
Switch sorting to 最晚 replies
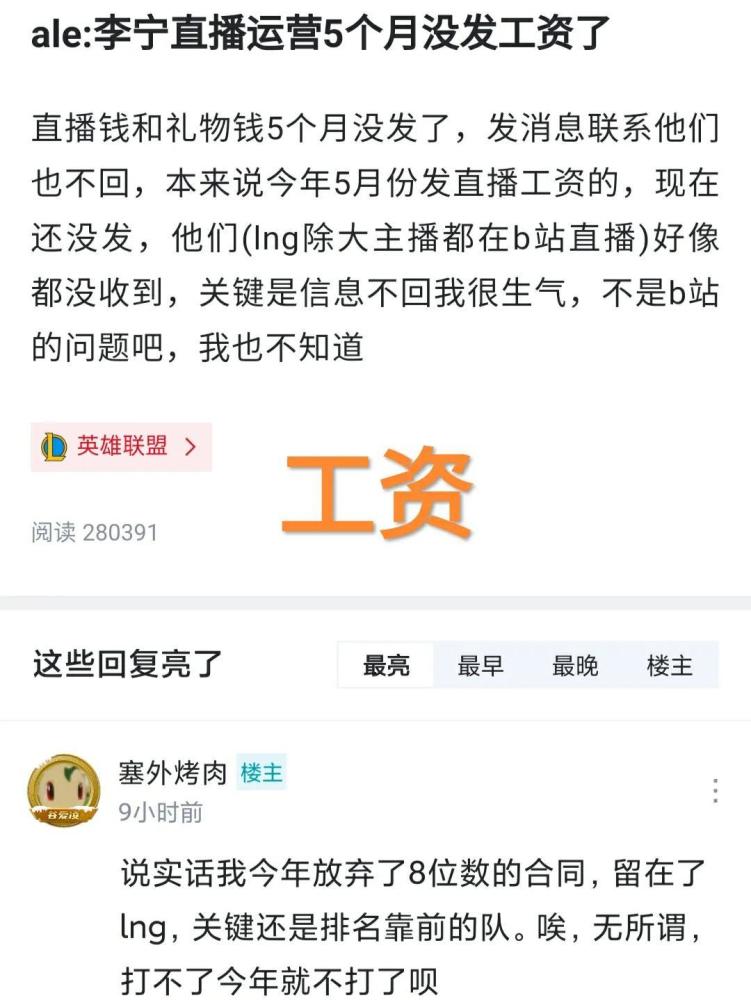(572, 663)
